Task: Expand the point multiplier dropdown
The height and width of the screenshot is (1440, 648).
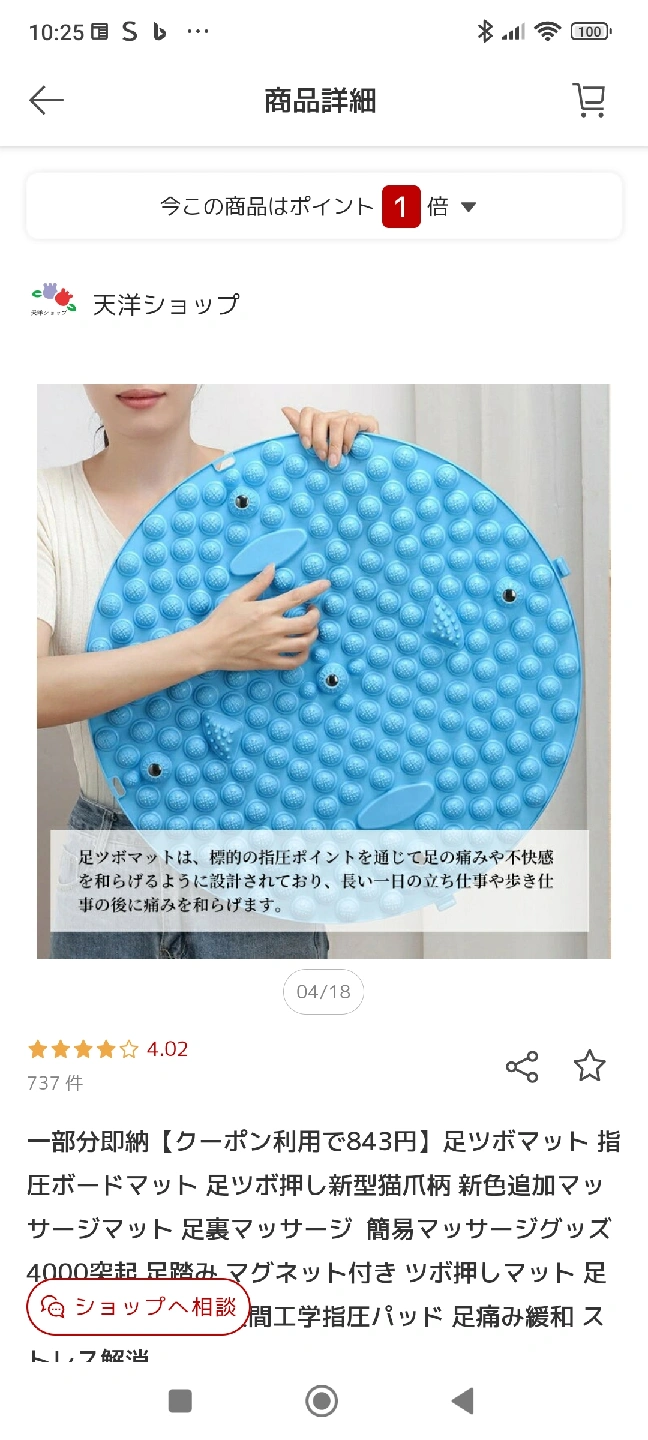Action: tap(468, 207)
